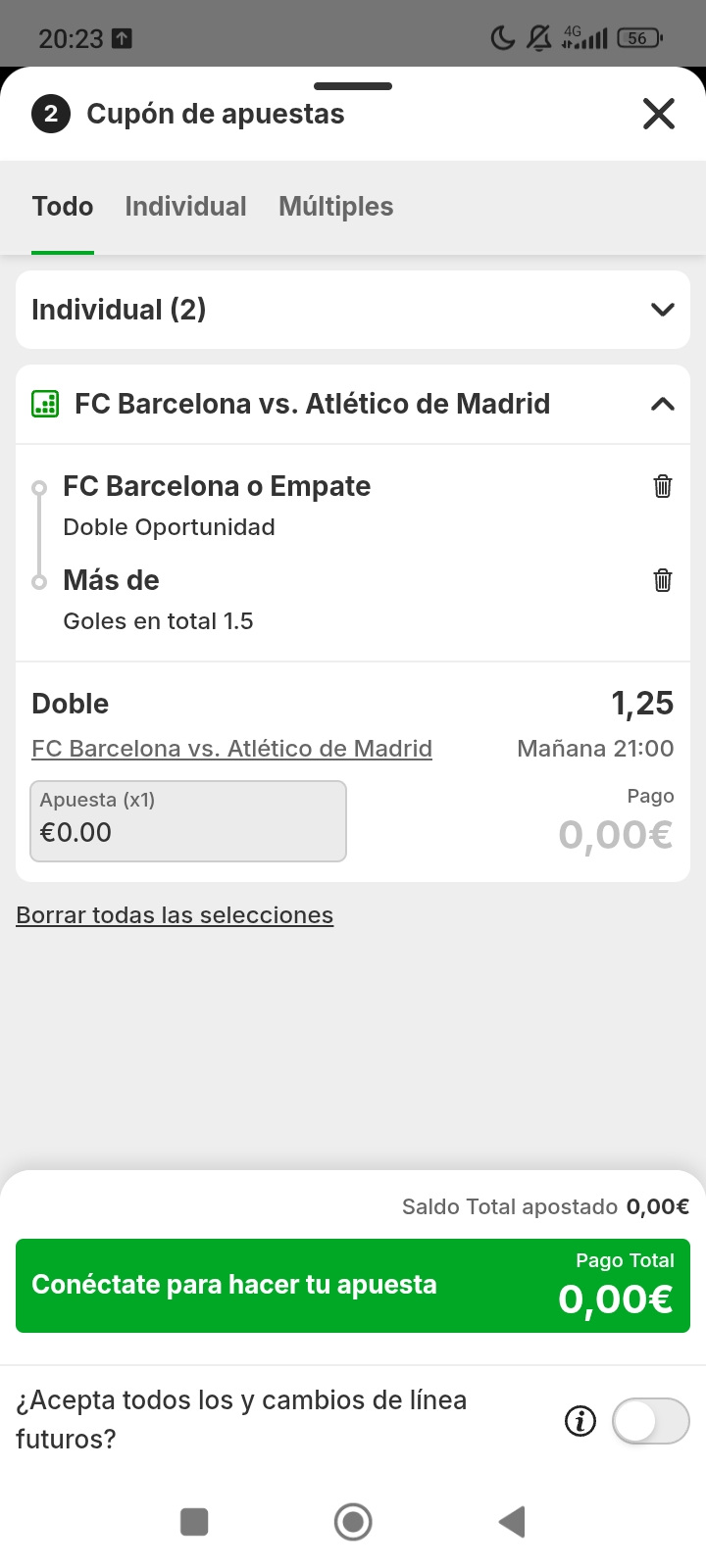Tap Borrar todas las selecciones
706x1568 pixels.
point(175,915)
